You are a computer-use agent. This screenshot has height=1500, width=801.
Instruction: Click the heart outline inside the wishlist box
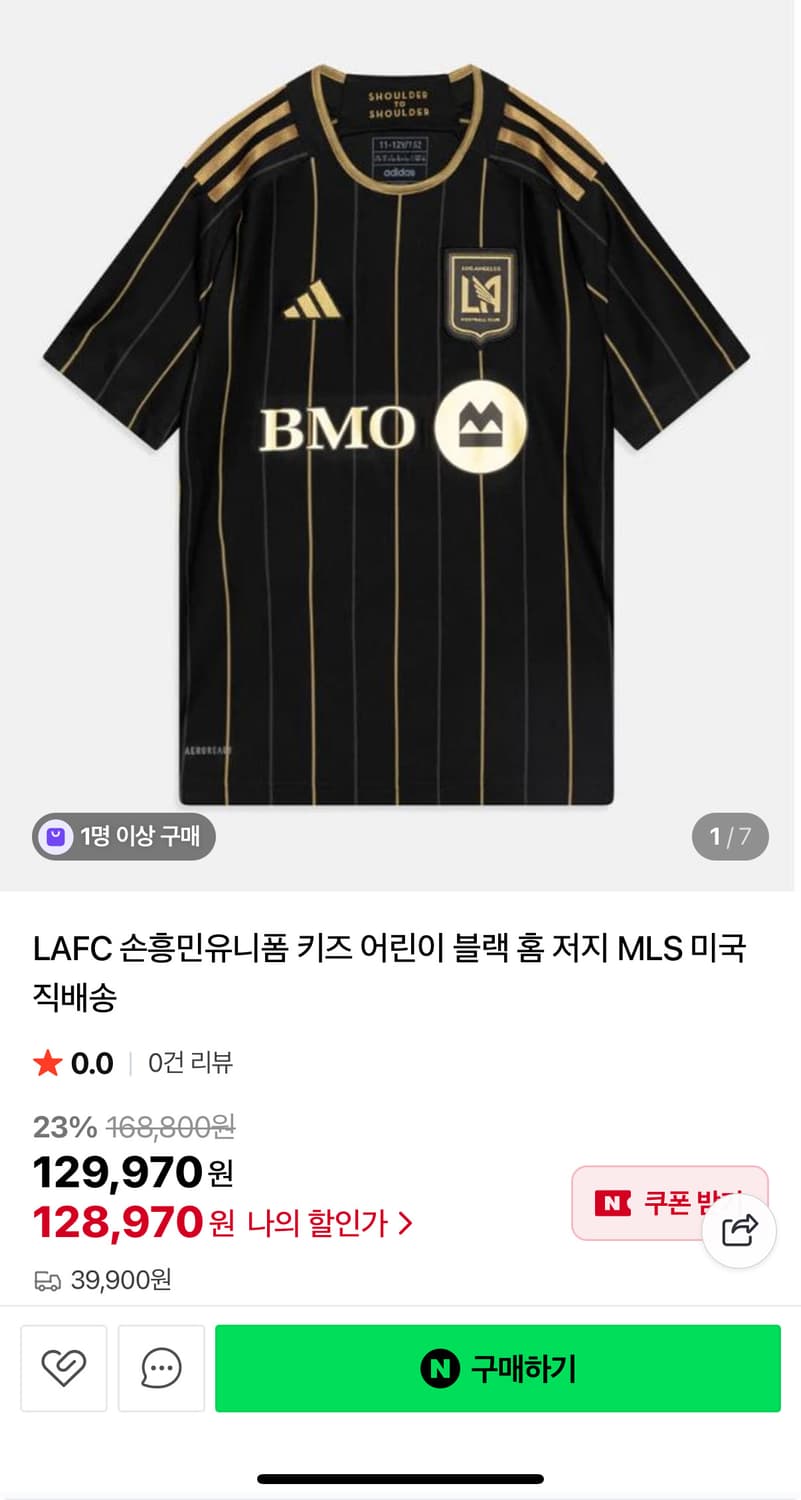64,1368
